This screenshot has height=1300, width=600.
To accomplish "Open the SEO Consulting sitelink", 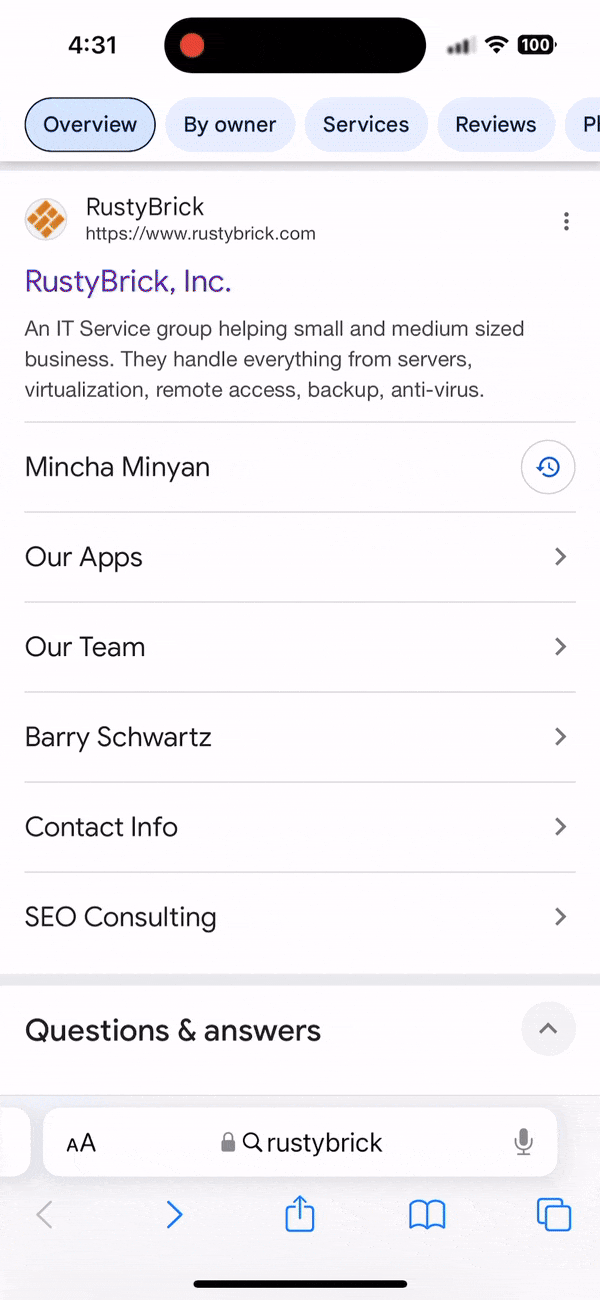I will click(120, 917).
